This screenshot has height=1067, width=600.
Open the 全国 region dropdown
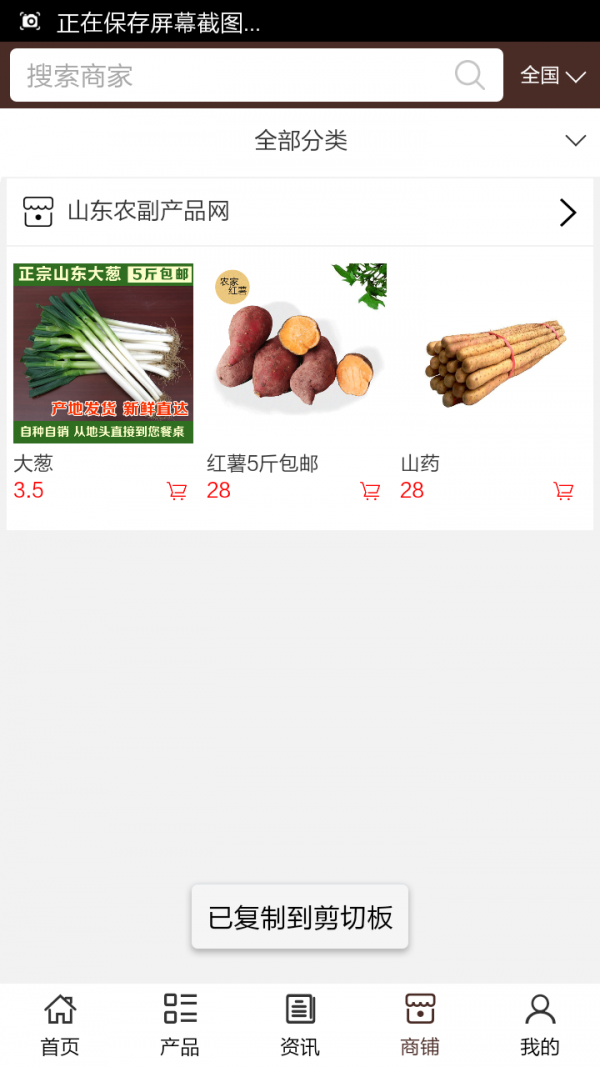(x=552, y=76)
